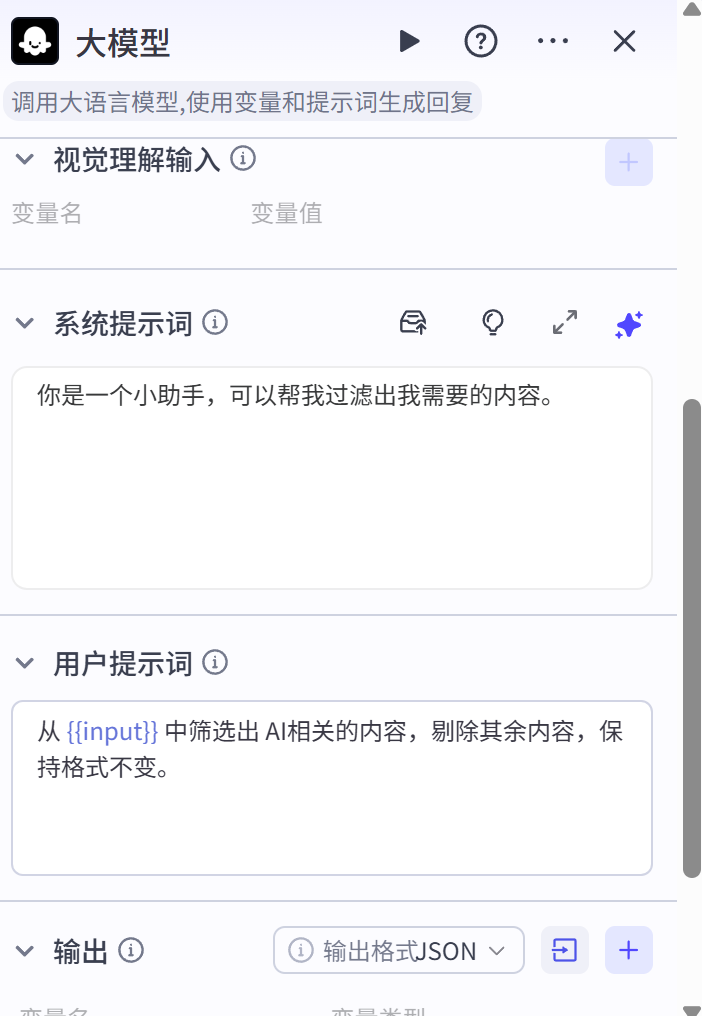The width and height of the screenshot is (702, 1016).
Task: Collapse the 系统提示词 section
Action: point(26,323)
